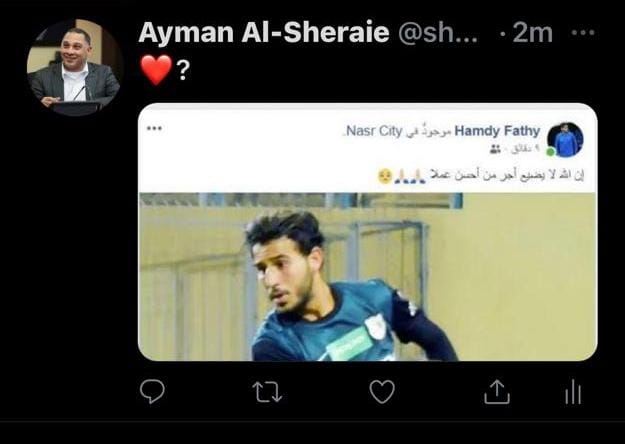The width and height of the screenshot is (625, 444).
Task: Retweet Ayman Al-Sheraie's tweet
Action: [267, 392]
